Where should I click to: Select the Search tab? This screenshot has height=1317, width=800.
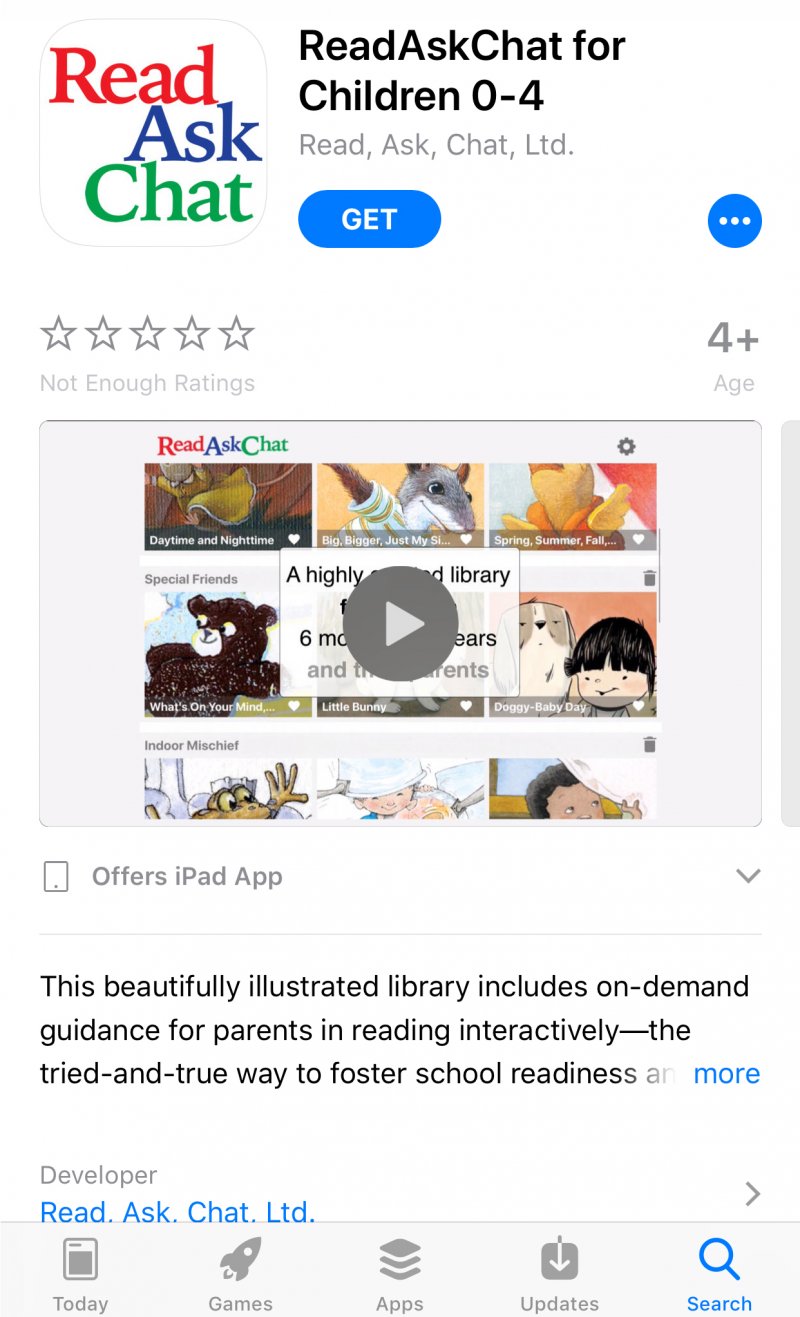719,1275
